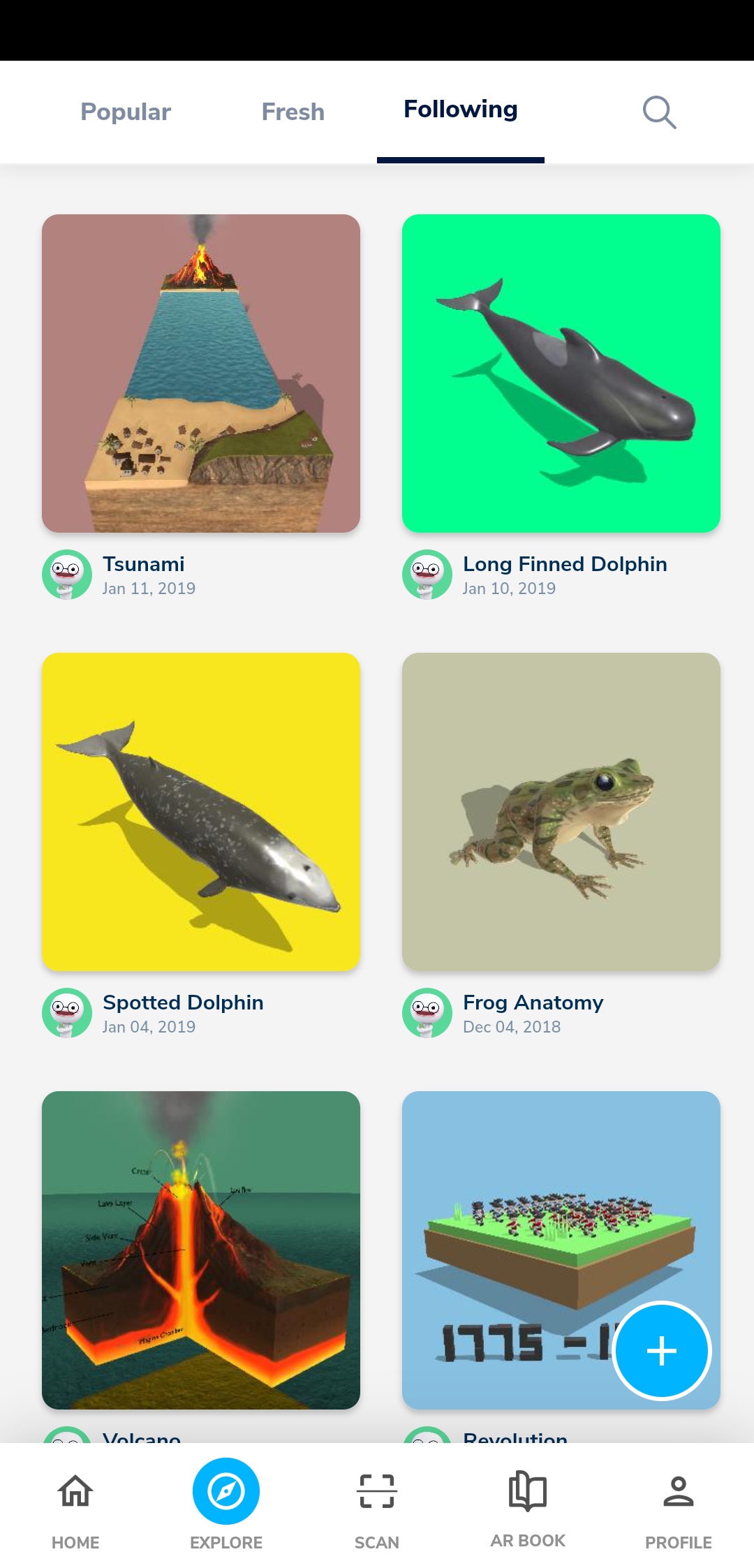Tap the author avatar beside Frog Anatomy

click(427, 1013)
